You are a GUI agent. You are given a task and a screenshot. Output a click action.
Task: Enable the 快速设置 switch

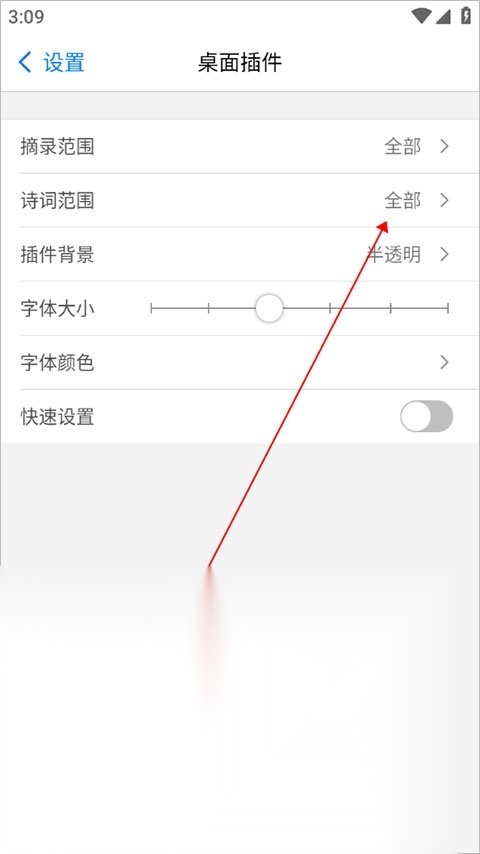pyautogui.click(x=427, y=417)
